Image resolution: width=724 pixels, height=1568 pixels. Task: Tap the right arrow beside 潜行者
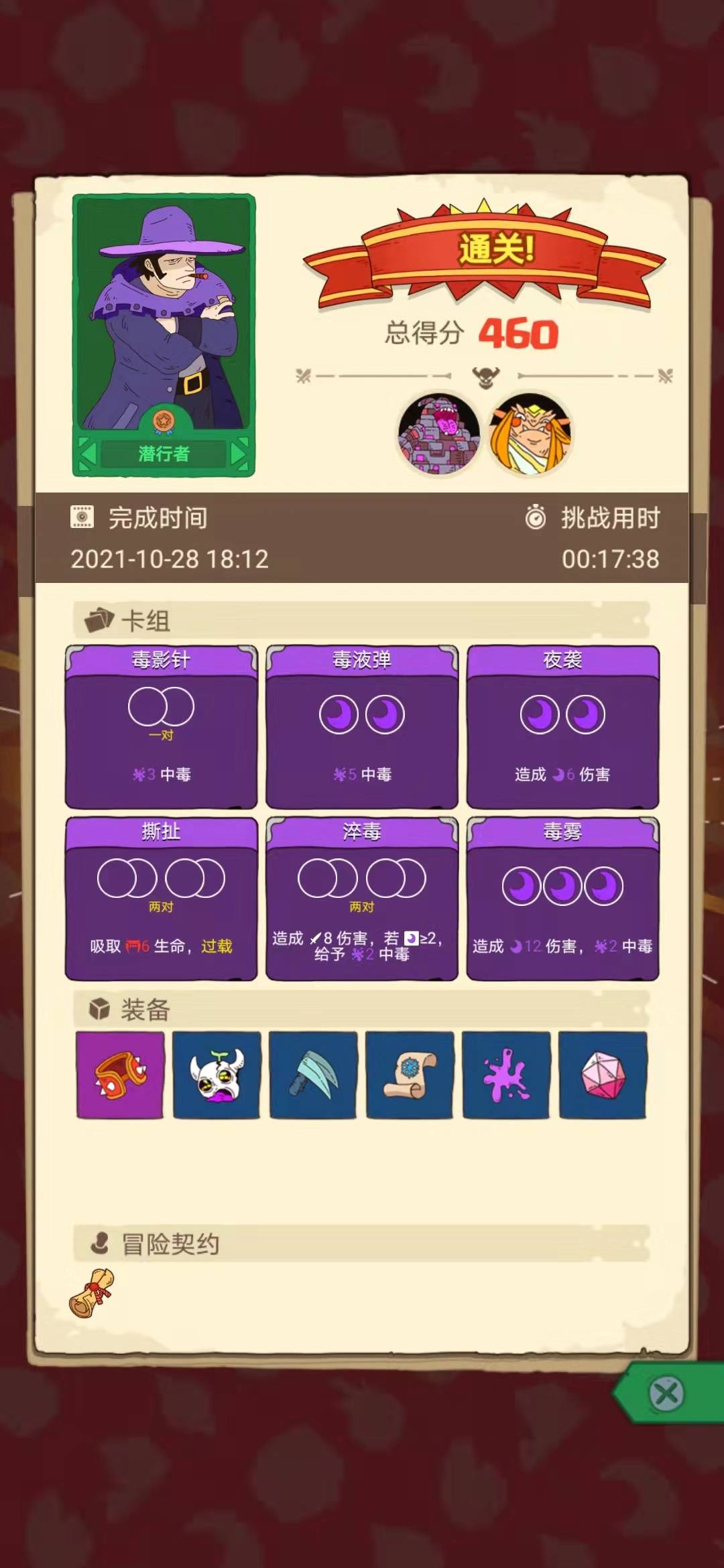pyautogui.click(x=239, y=454)
